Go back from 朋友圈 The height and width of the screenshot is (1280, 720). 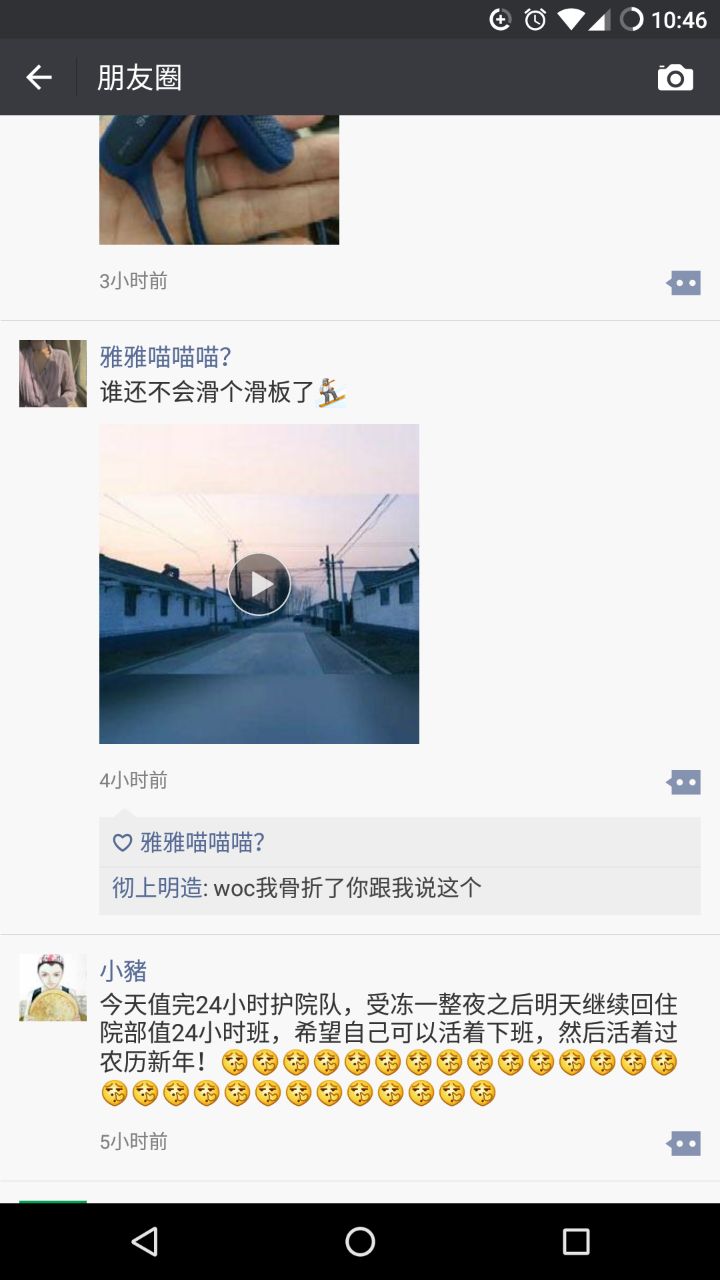coord(39,77)
